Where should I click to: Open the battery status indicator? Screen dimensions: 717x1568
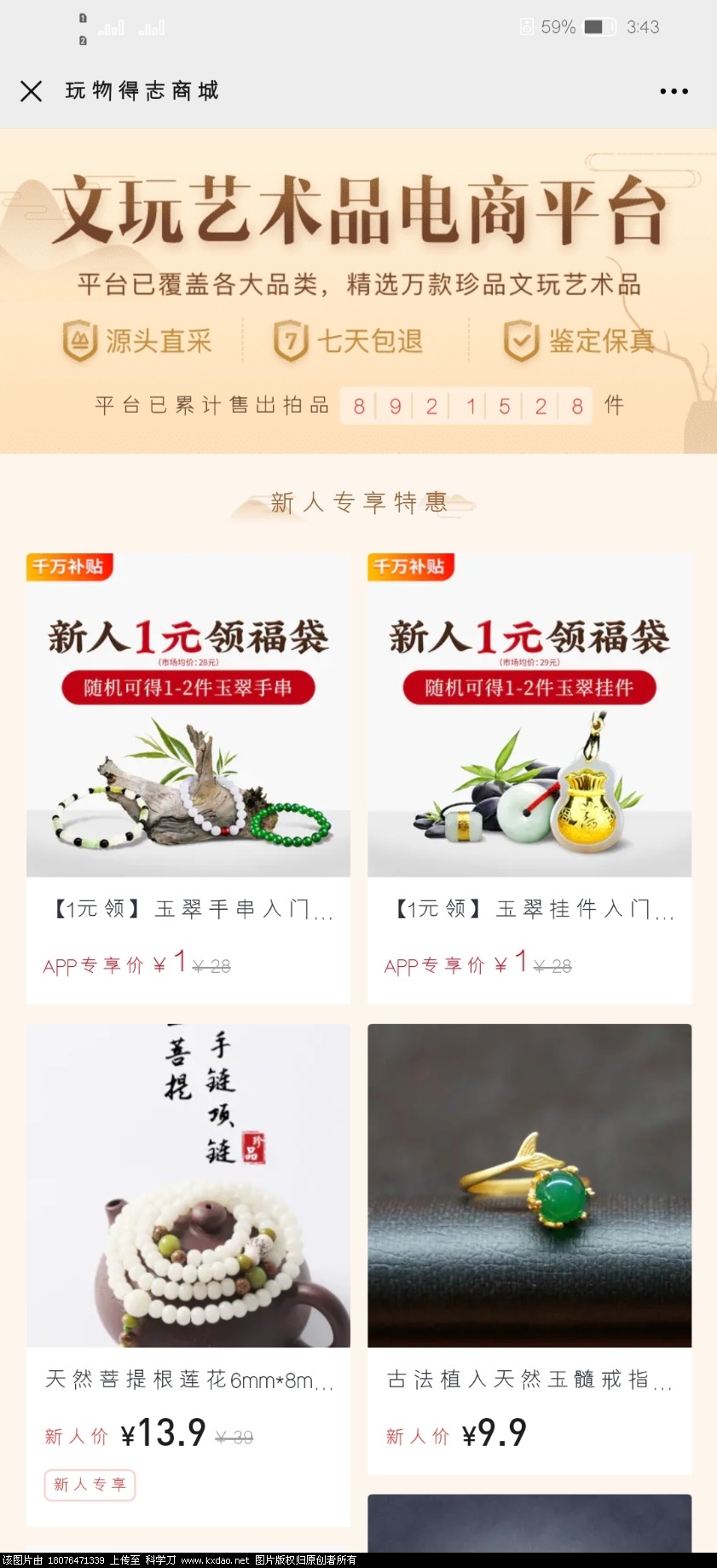pyautogui.click(x=595, y=26)
